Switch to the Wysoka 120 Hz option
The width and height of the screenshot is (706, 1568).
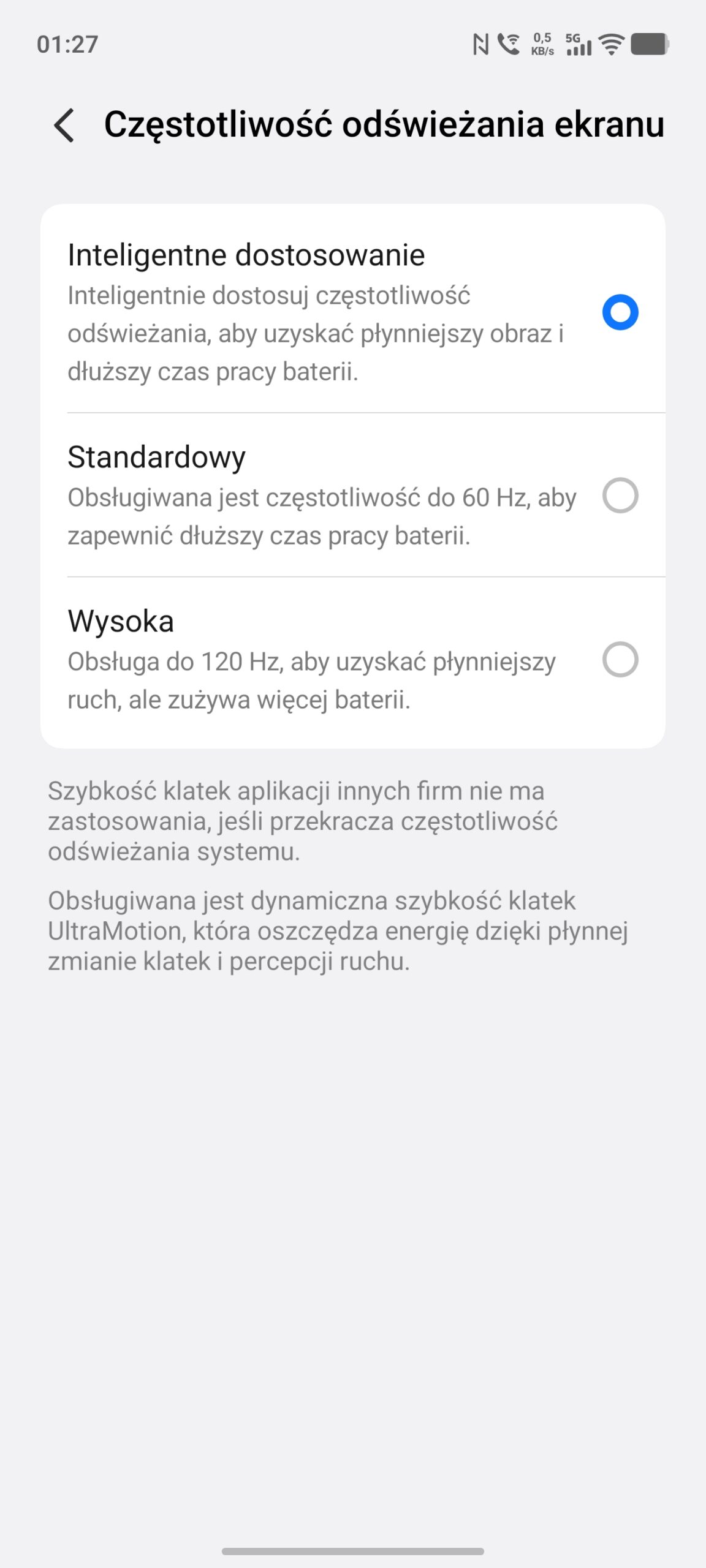[620, 660]
